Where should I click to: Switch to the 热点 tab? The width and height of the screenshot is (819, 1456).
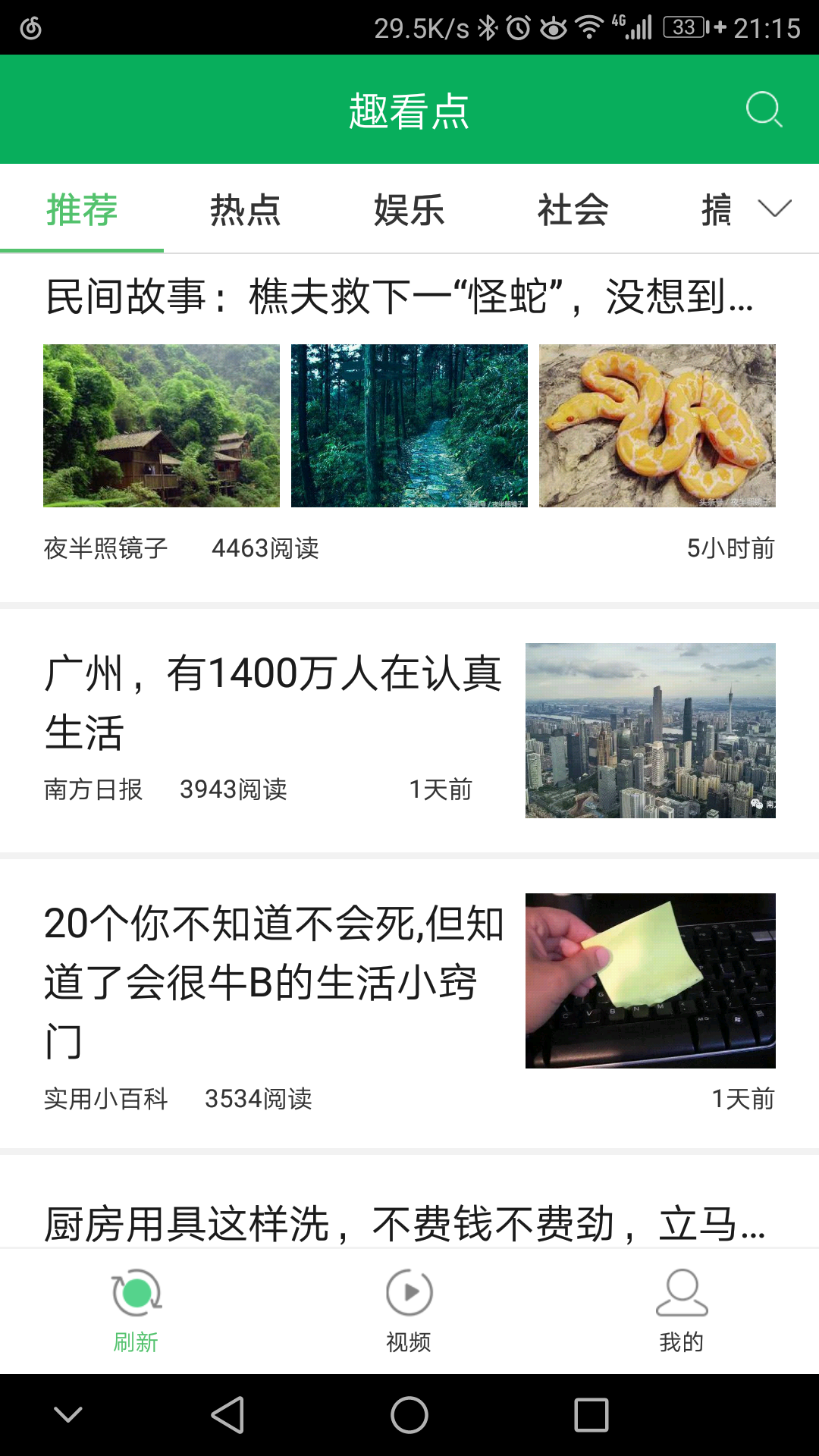245,210
